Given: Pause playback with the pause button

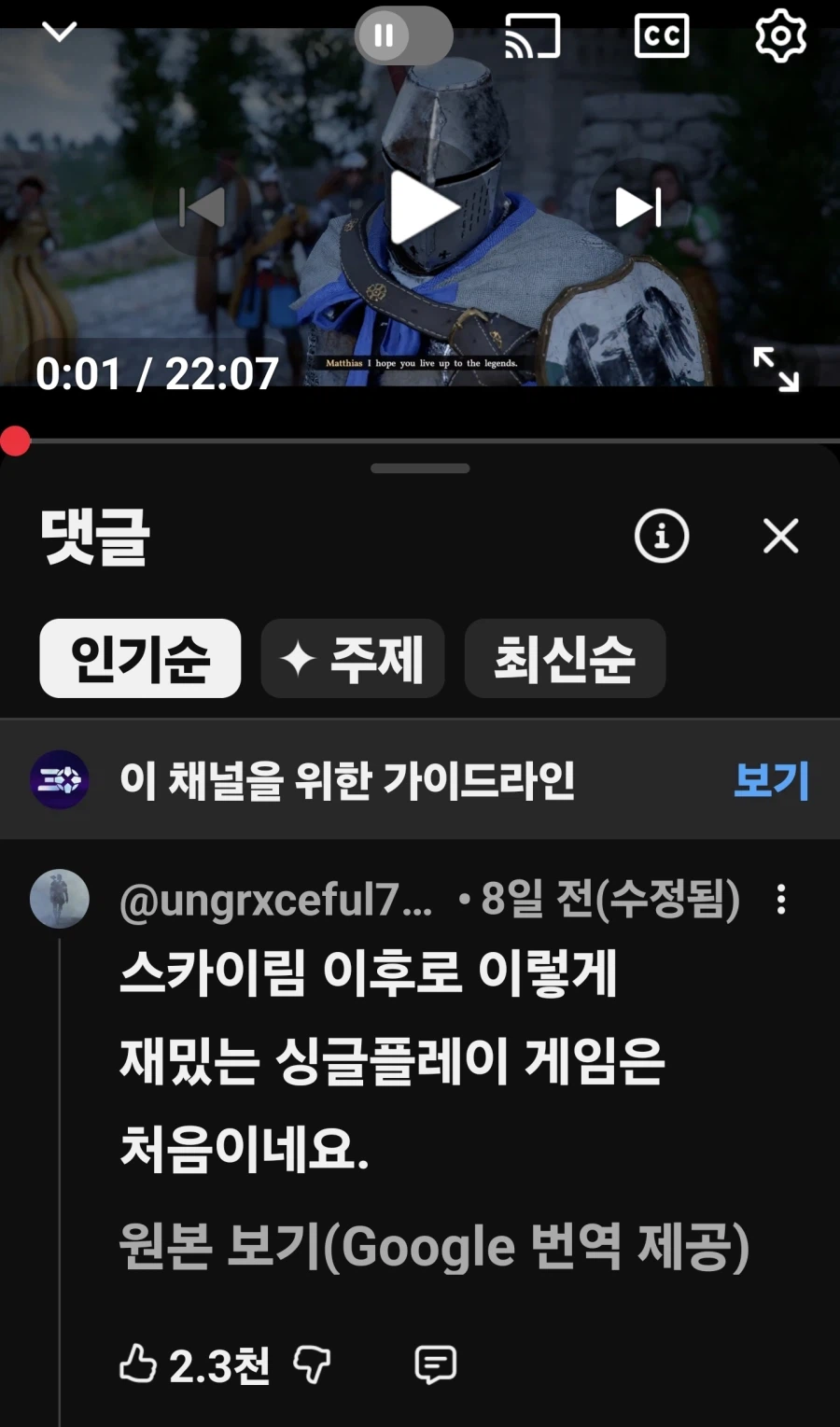Looking at the screenshot, I should [383, 35].
